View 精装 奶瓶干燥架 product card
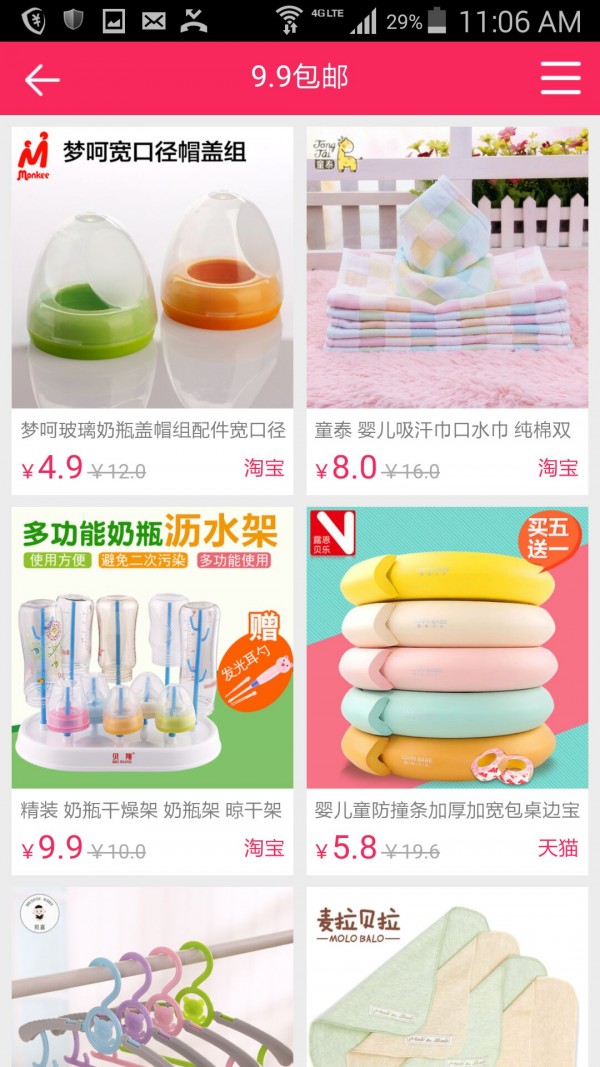The height and width of the screenshot is (1067, 600). click(152, 690)
